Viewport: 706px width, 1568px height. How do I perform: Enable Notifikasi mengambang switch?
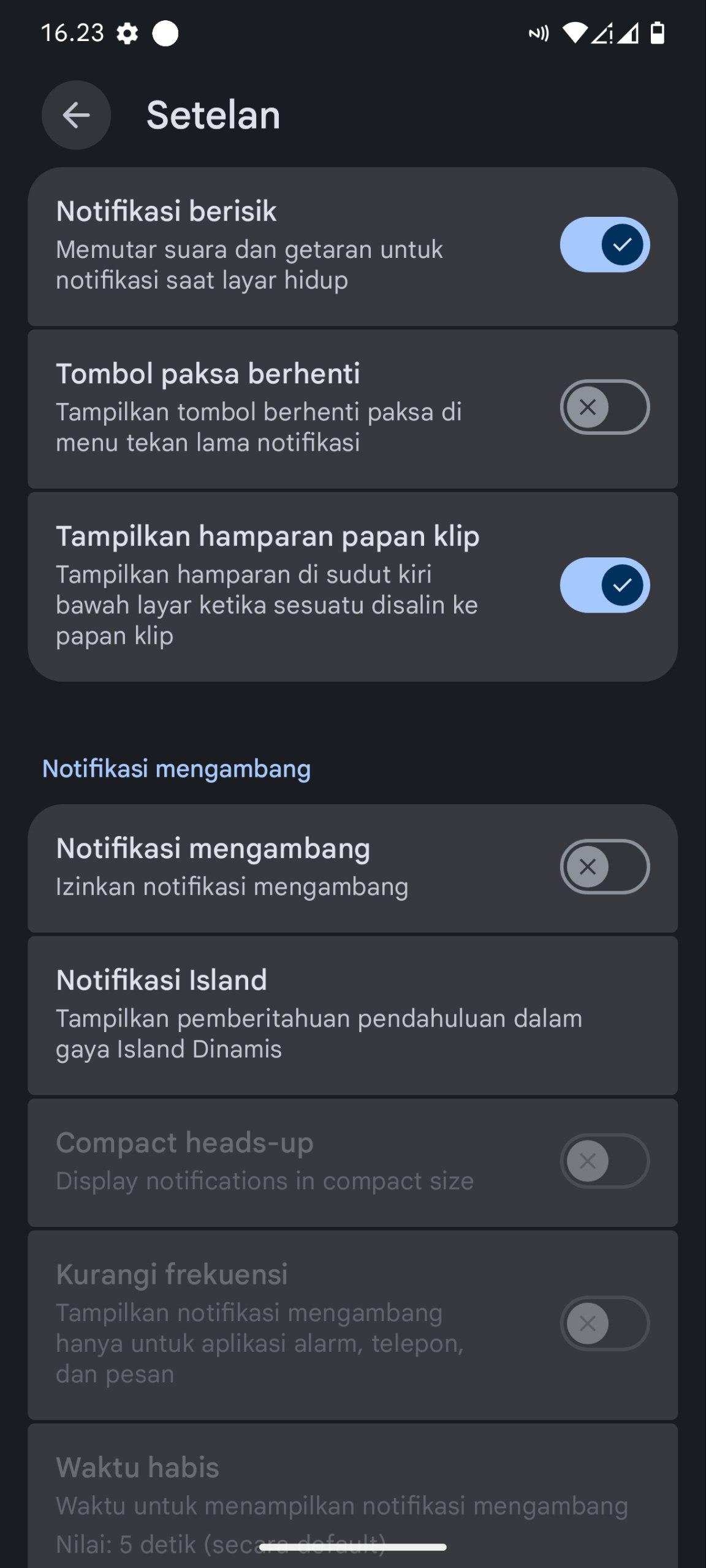[x=604, y=866]
